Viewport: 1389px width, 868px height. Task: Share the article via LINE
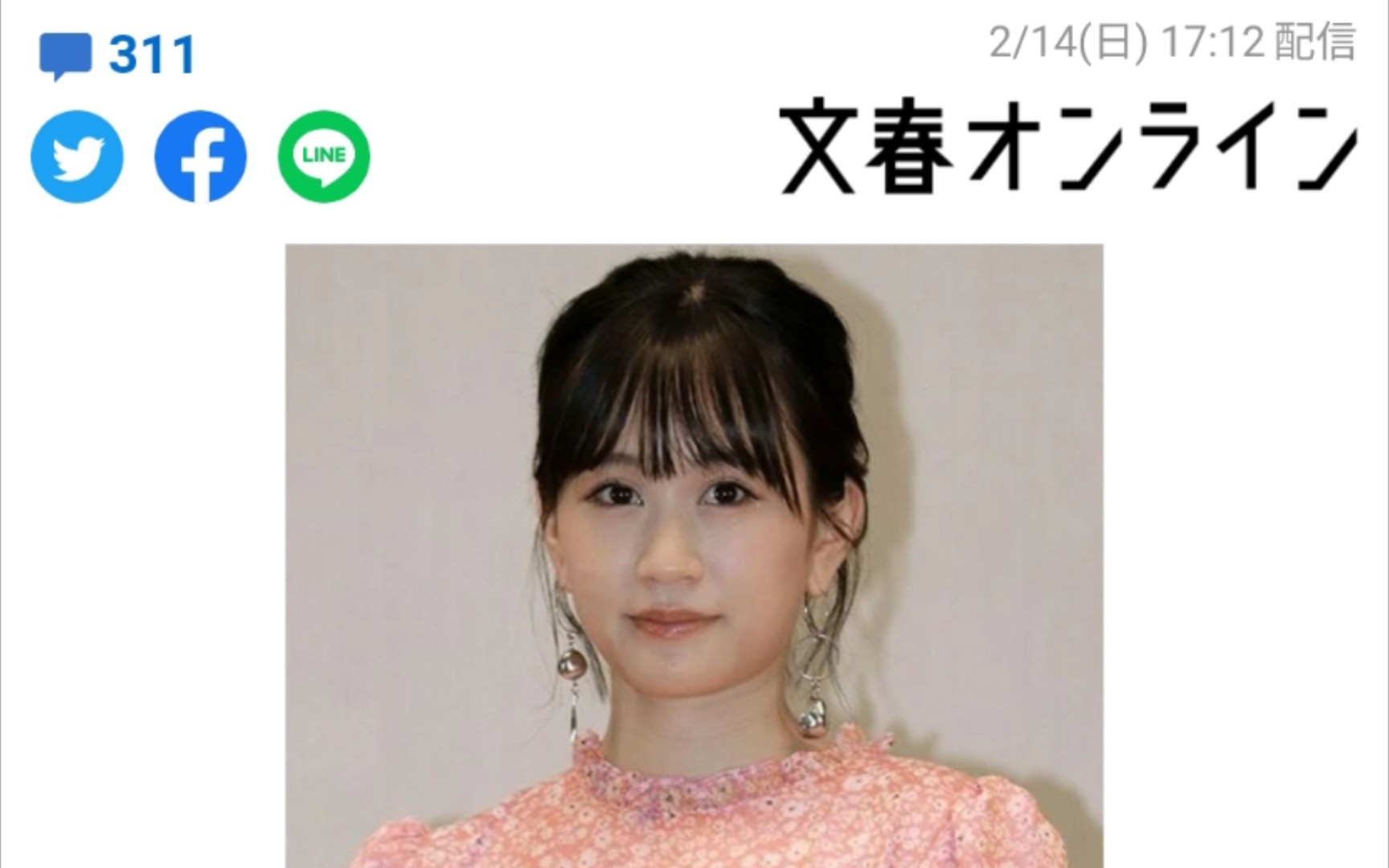324,157
